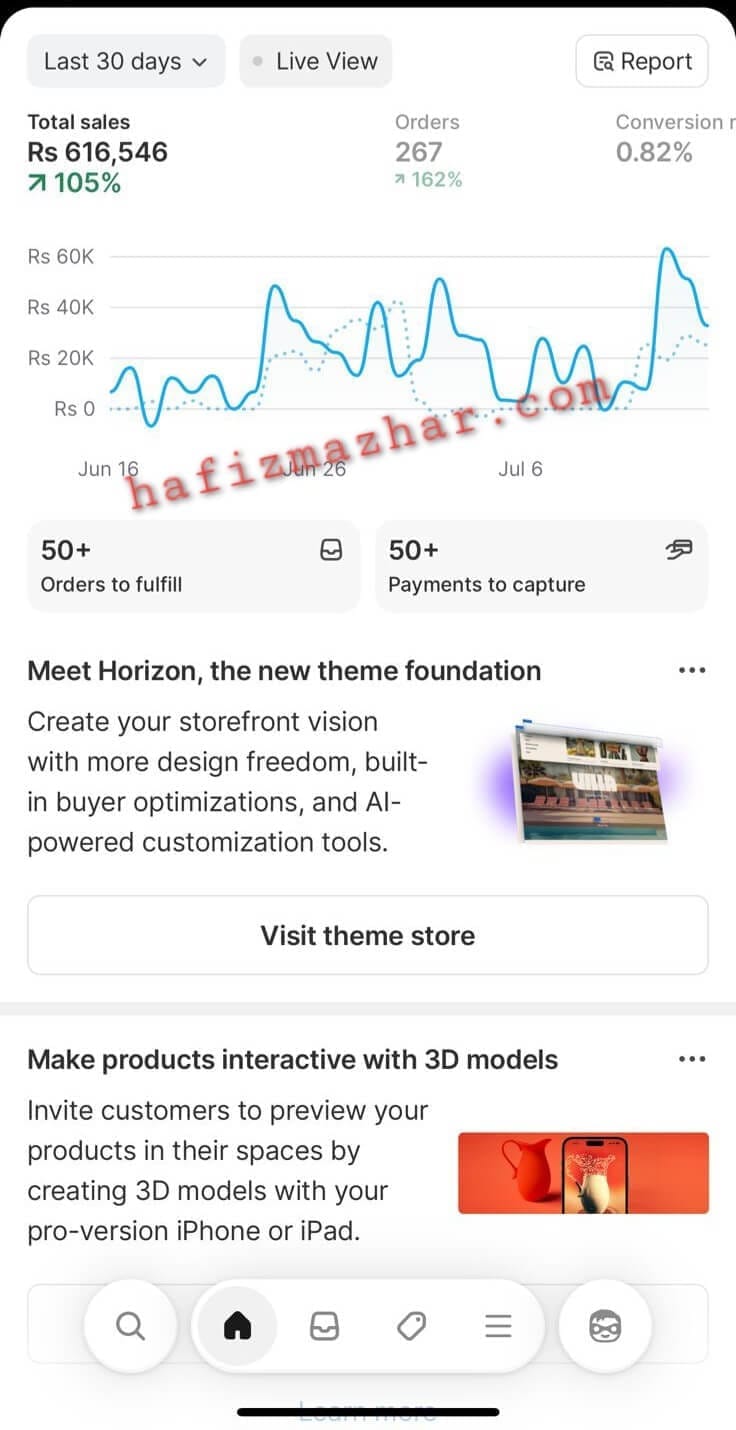Open Live View
The width and height of the screenshot is (736, 1430).
click(316, 61)
